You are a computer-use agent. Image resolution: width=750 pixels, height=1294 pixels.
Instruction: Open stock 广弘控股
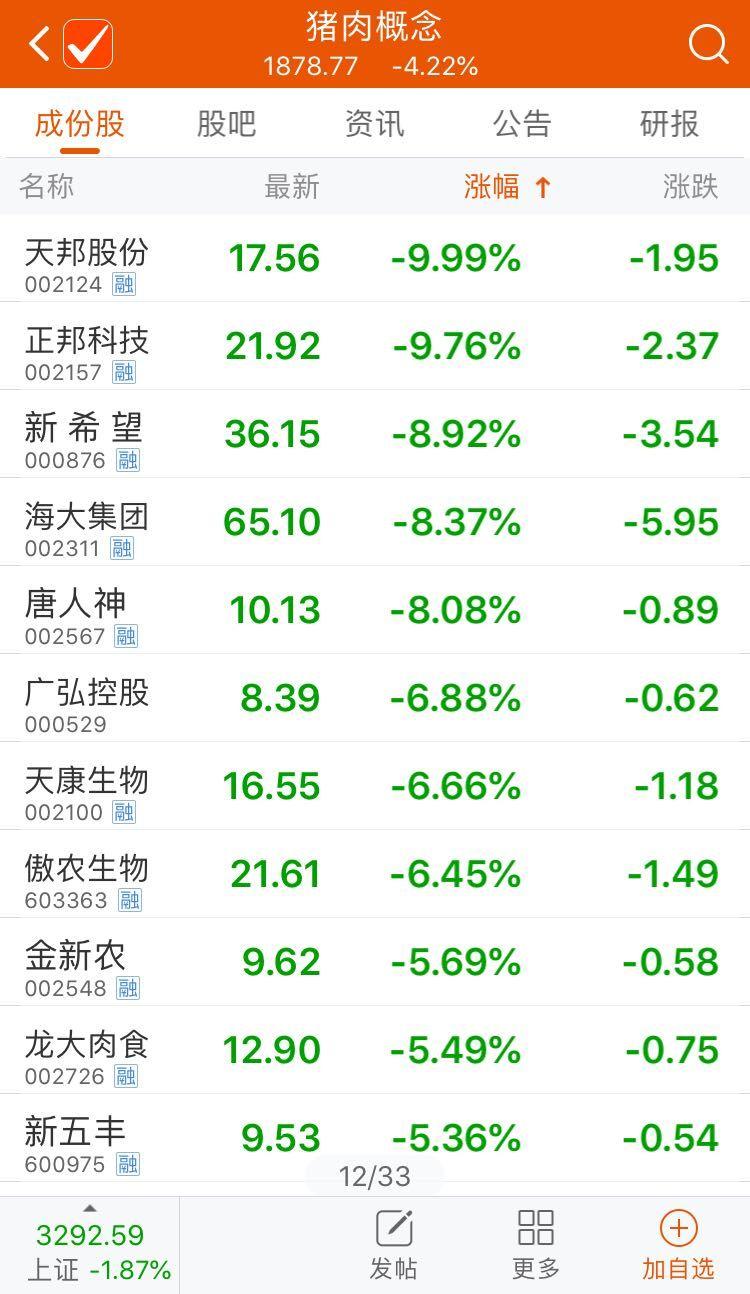click(x=87, y=691)
